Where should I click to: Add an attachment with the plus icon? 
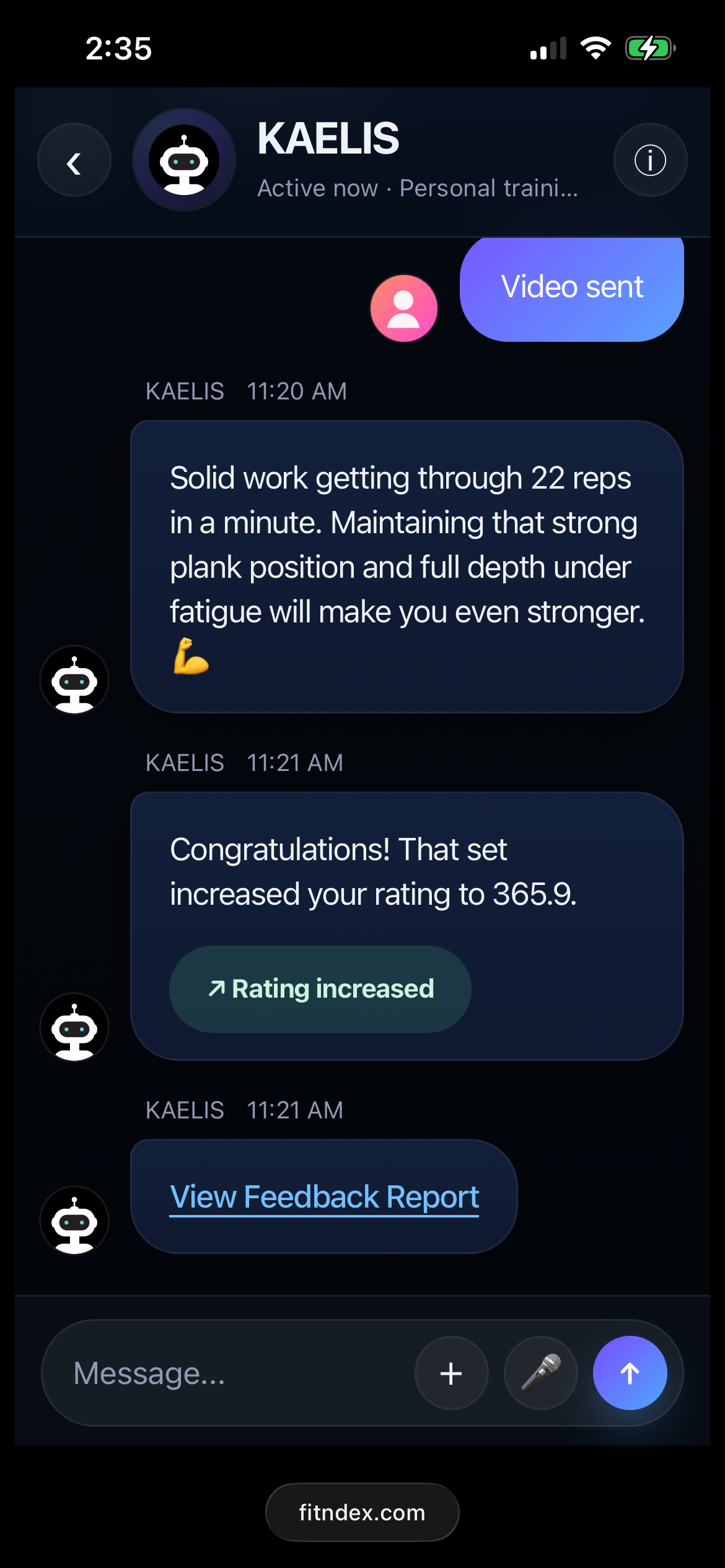(x=451, y=1374)
